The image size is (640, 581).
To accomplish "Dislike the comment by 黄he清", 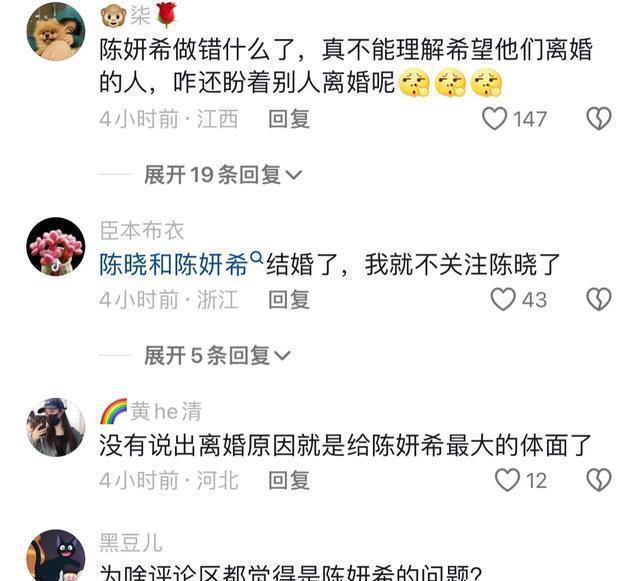I will [x=597, y=480].
